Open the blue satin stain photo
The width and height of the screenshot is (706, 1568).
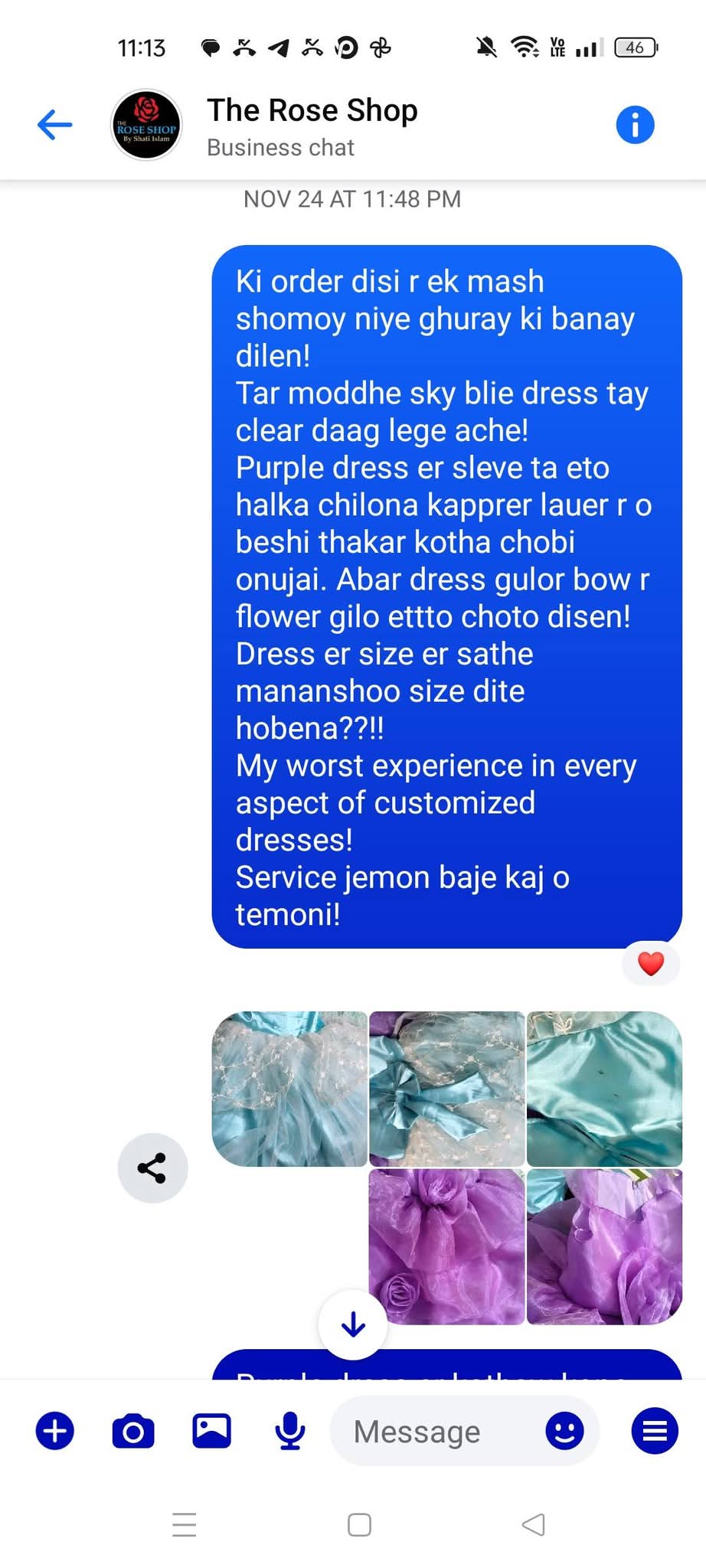[604, 1089]
